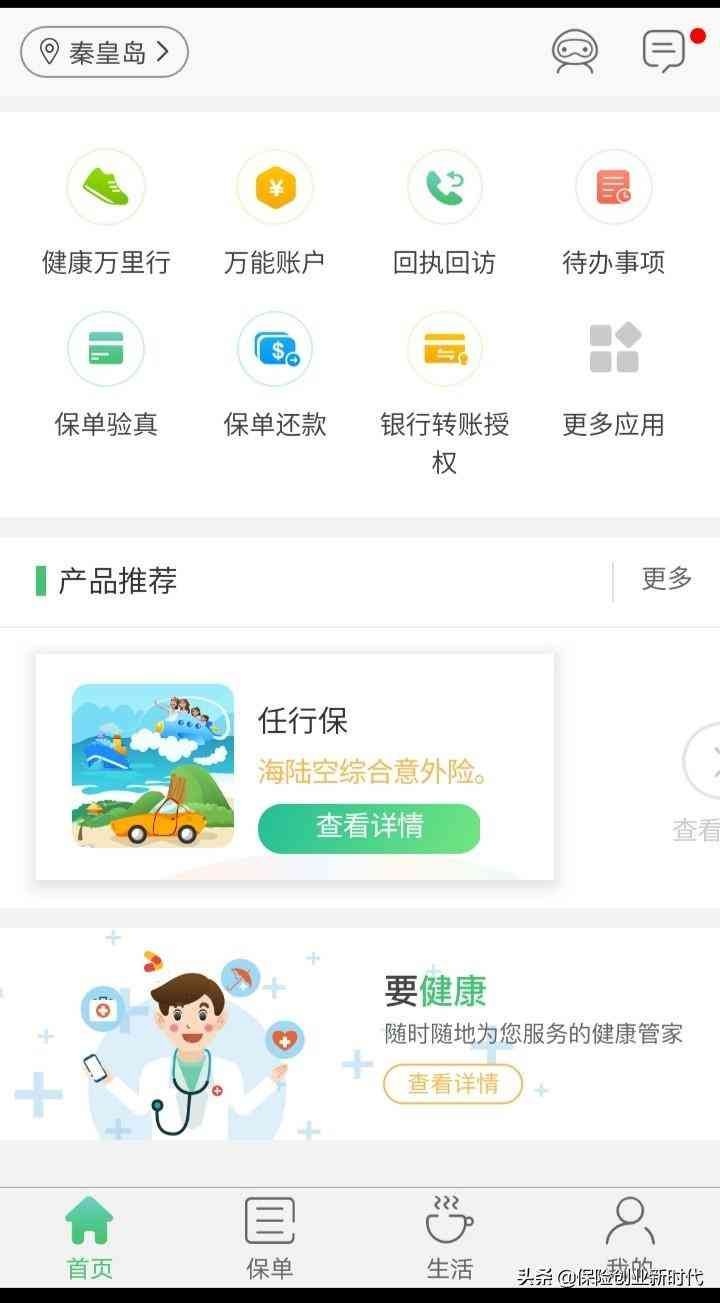Open the customer service robot chat icon
Screen dimensions: 720x1303
coord(575,51)
